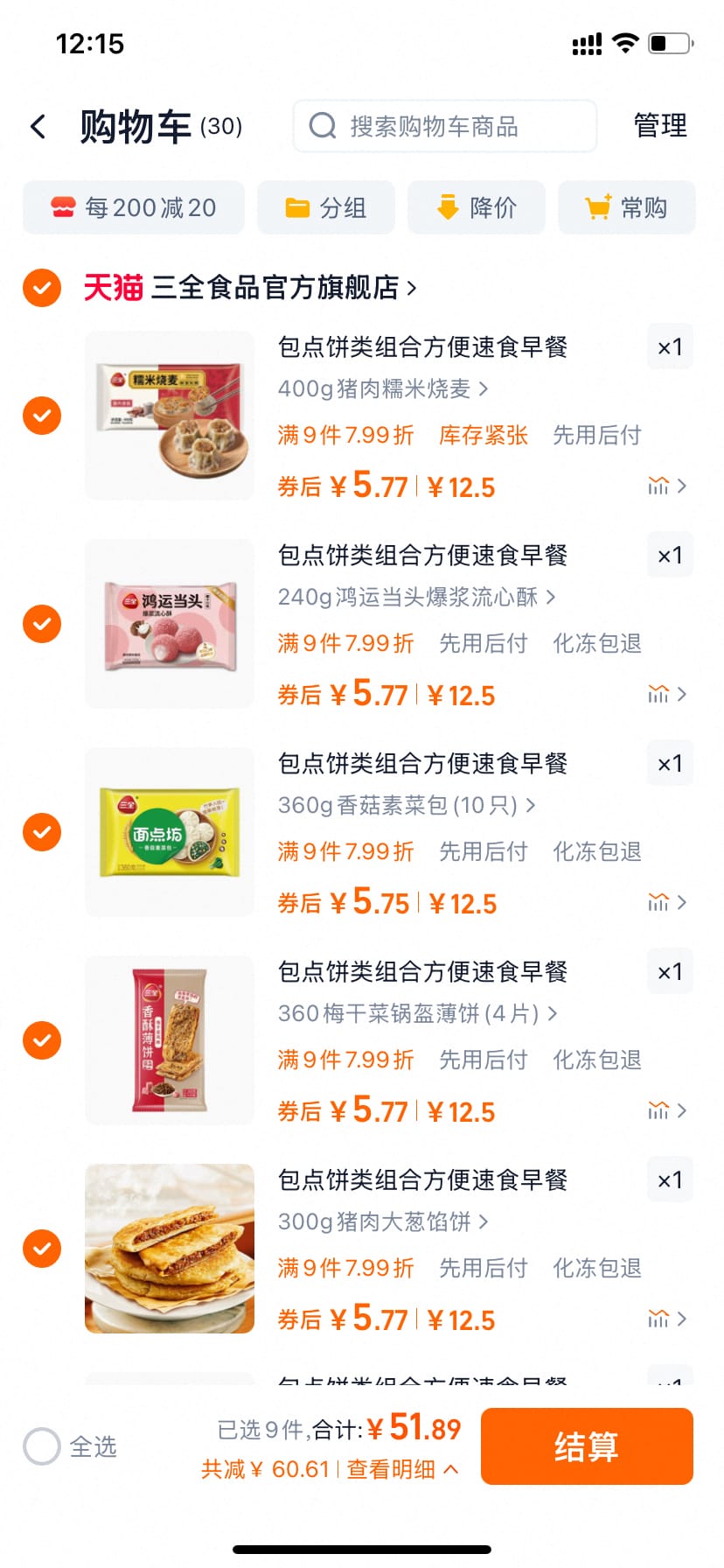
Task: View price trend chart for 猪肉糯米烧麦
Action: point(658,486)
